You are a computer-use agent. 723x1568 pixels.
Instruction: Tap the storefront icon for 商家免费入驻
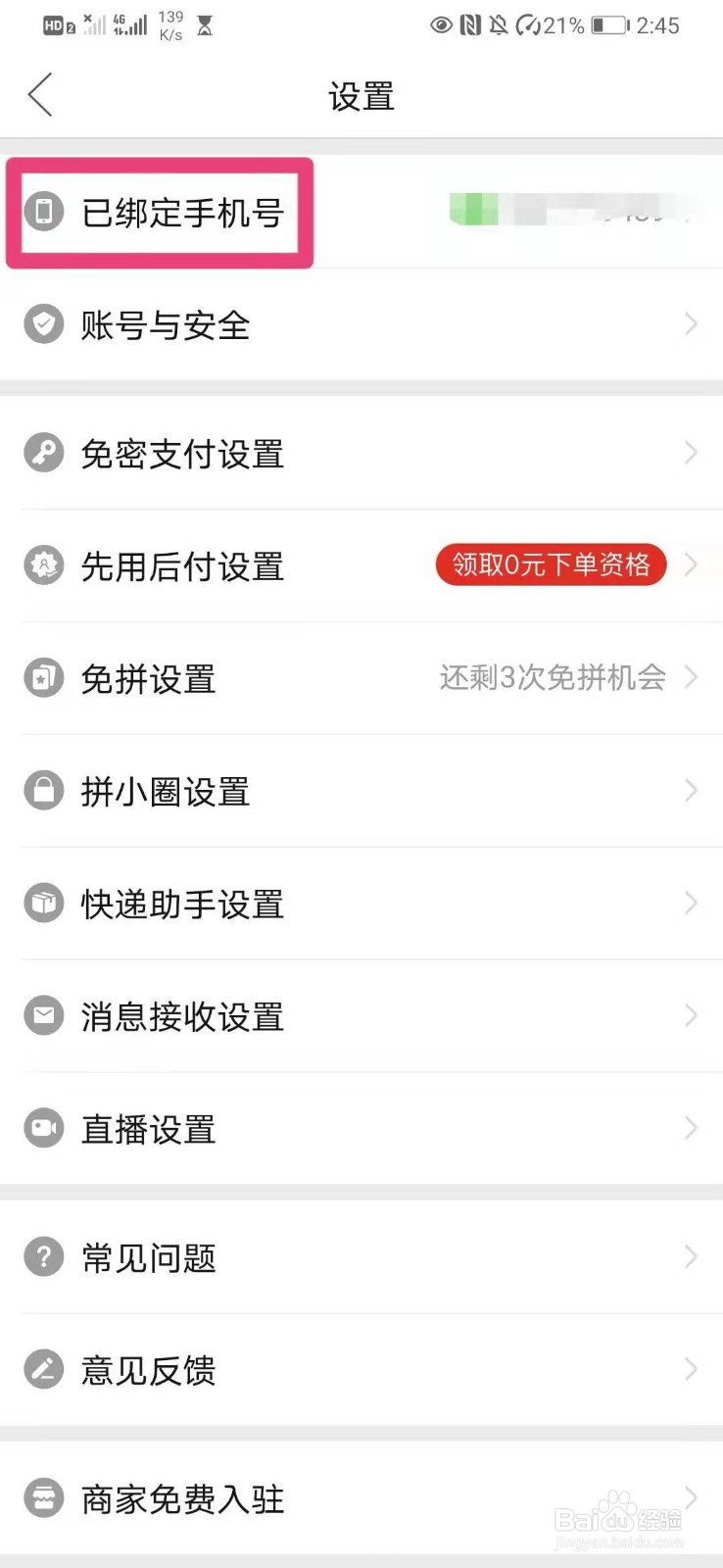[x=43, y=1498]
